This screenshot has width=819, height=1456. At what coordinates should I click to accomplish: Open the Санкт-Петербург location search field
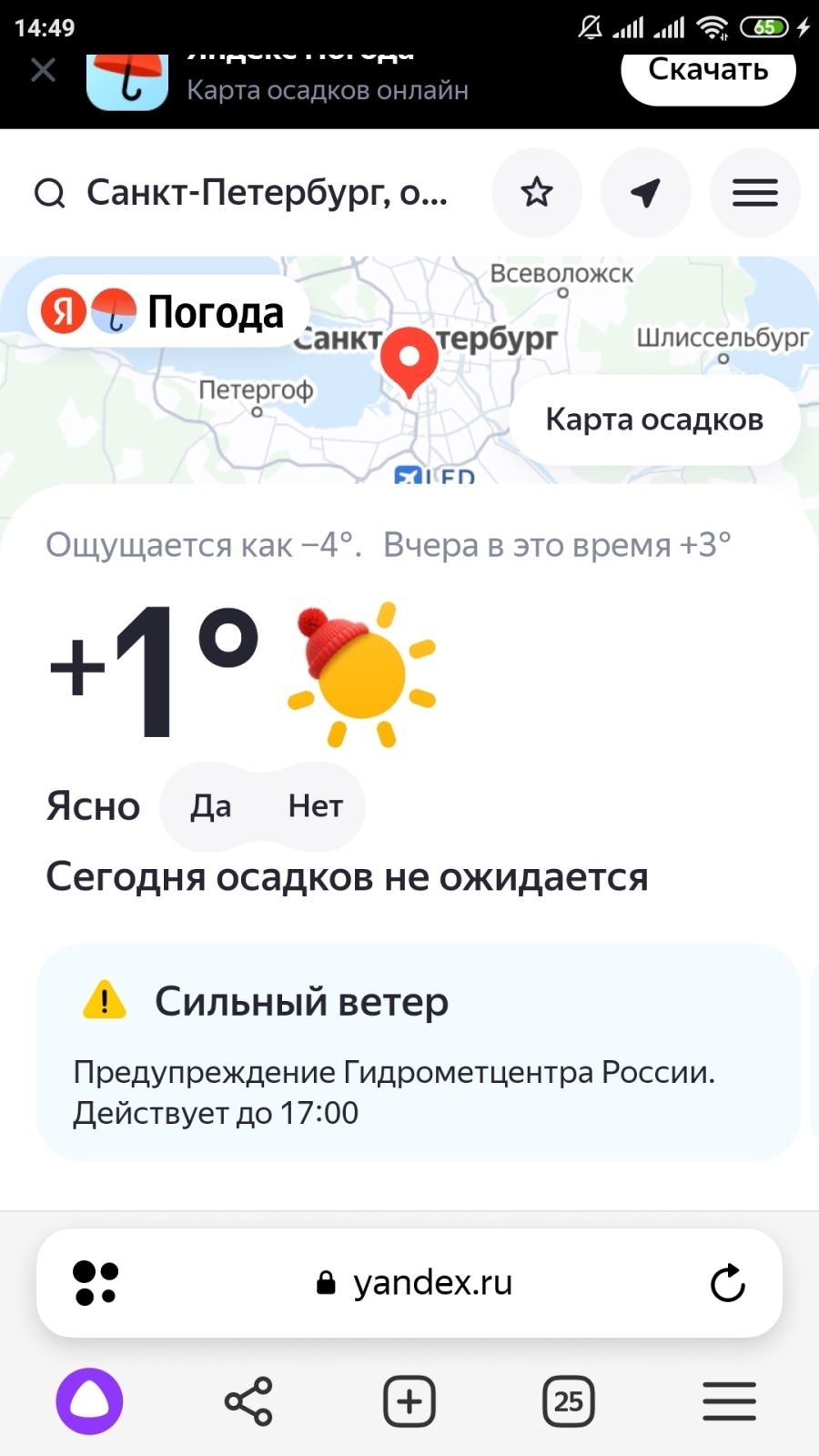266,193
